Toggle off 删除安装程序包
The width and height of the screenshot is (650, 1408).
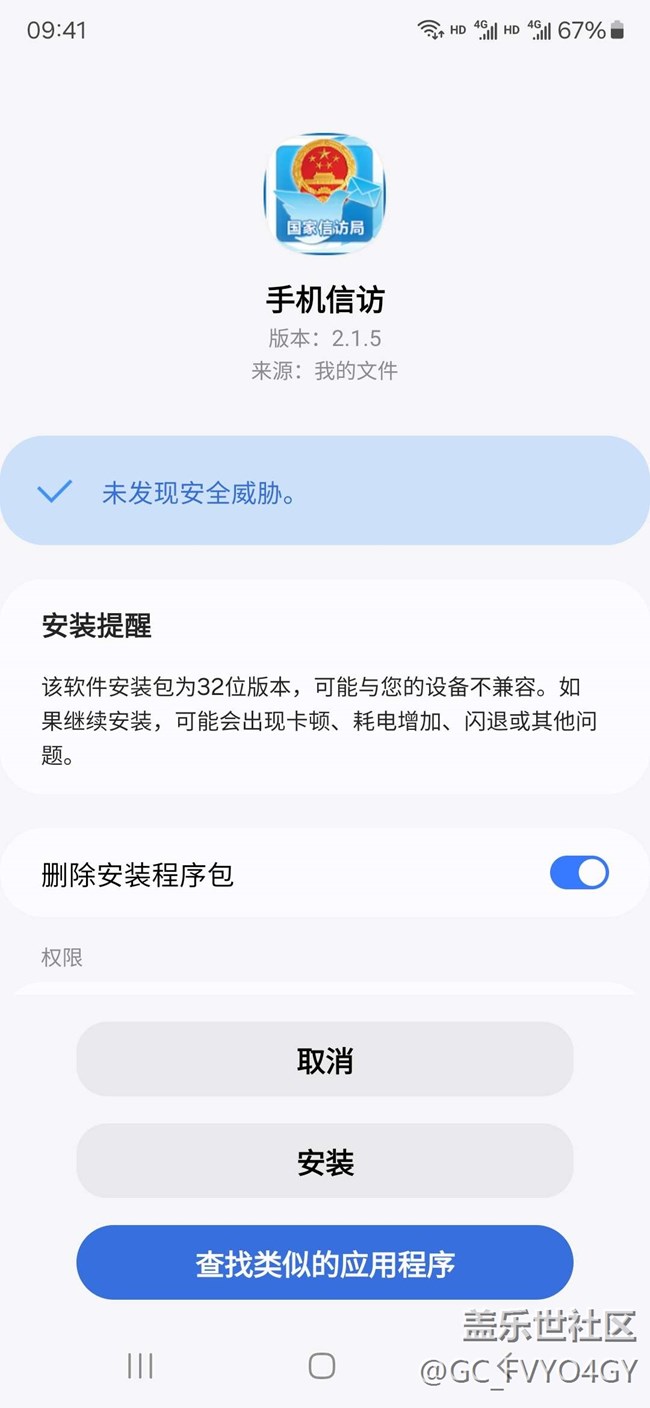click(x=579, y=873)
